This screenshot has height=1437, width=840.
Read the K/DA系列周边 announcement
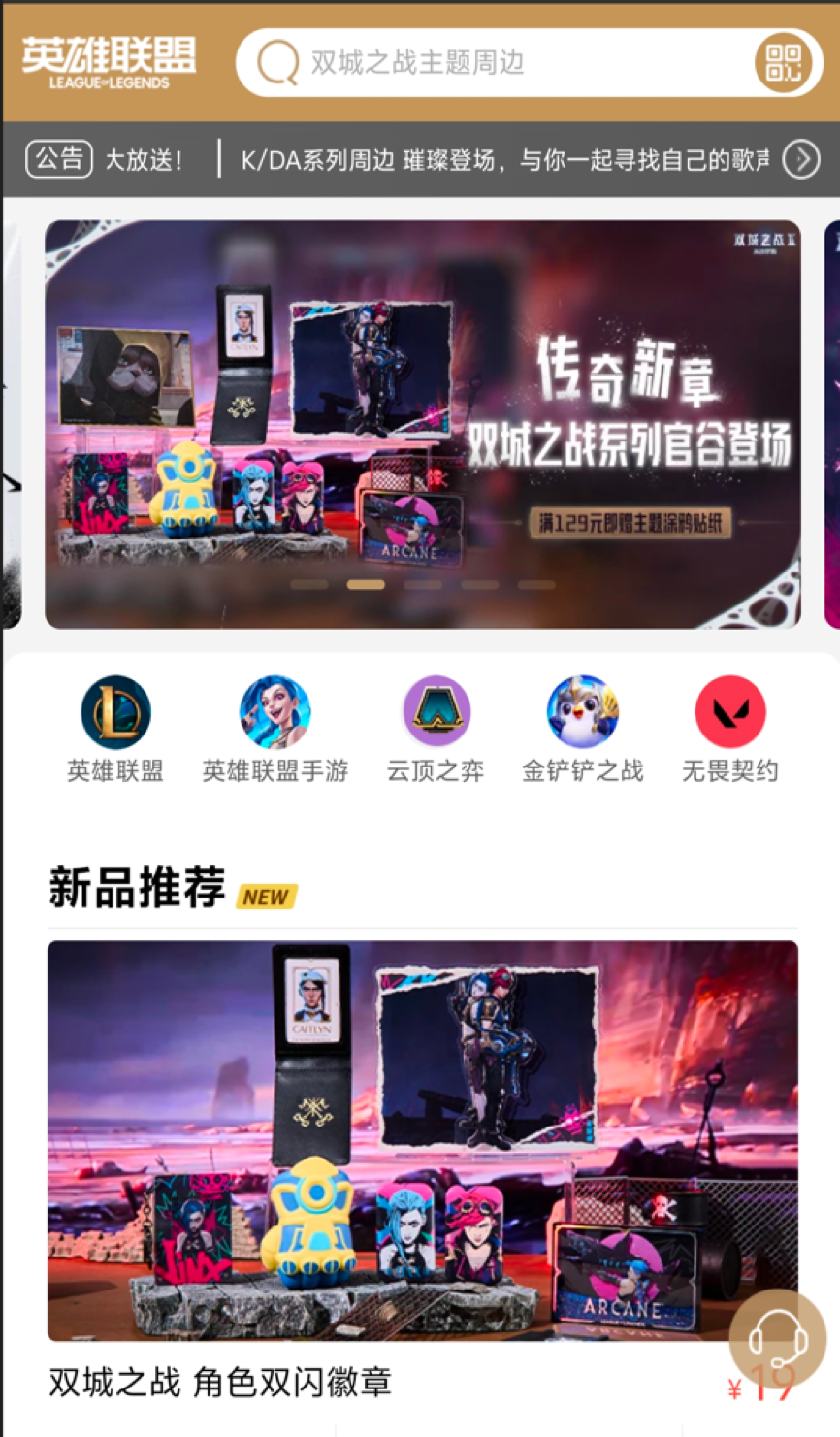[504, 160]
